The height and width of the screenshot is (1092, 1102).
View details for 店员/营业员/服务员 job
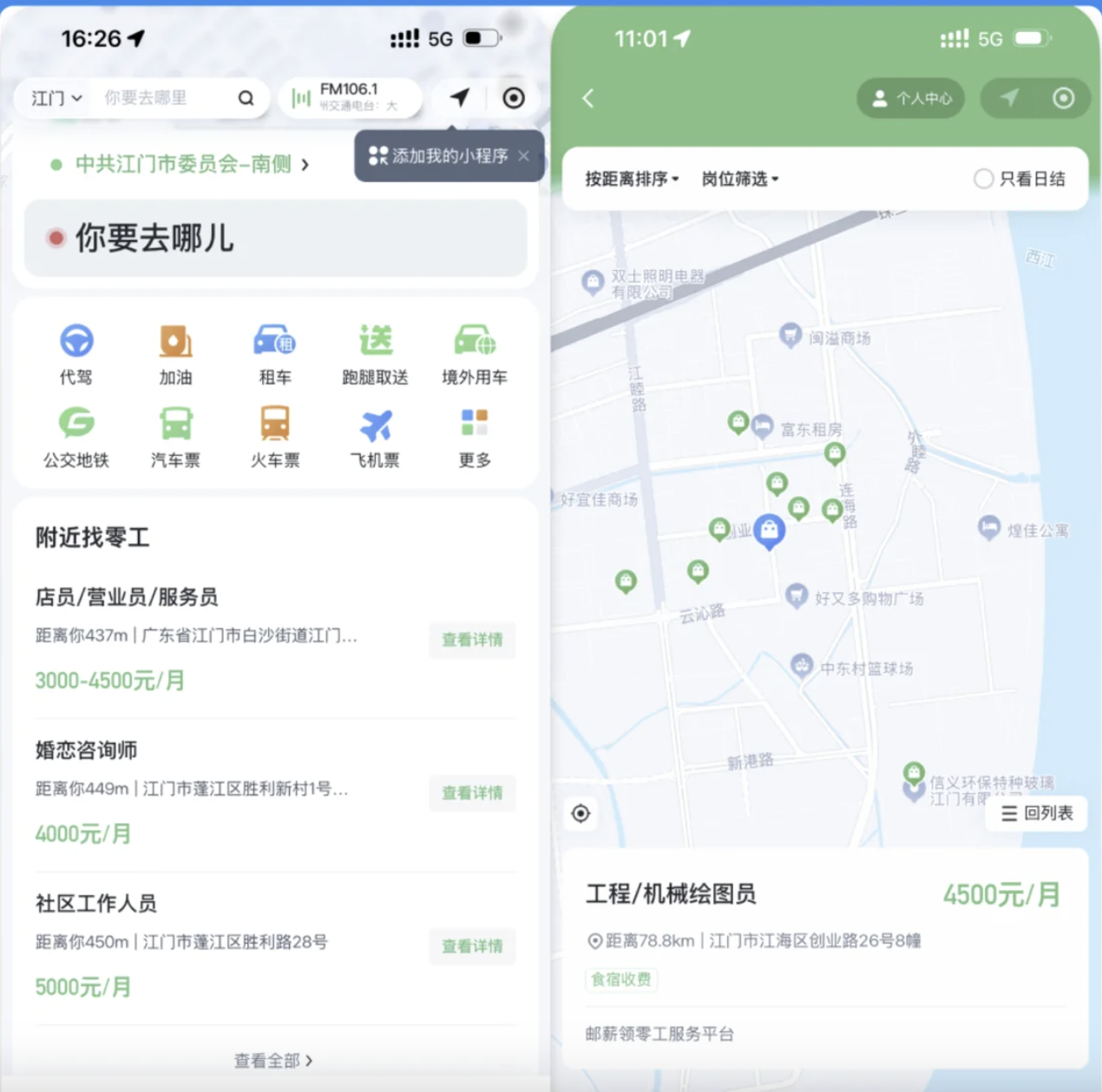click(472, 640)
